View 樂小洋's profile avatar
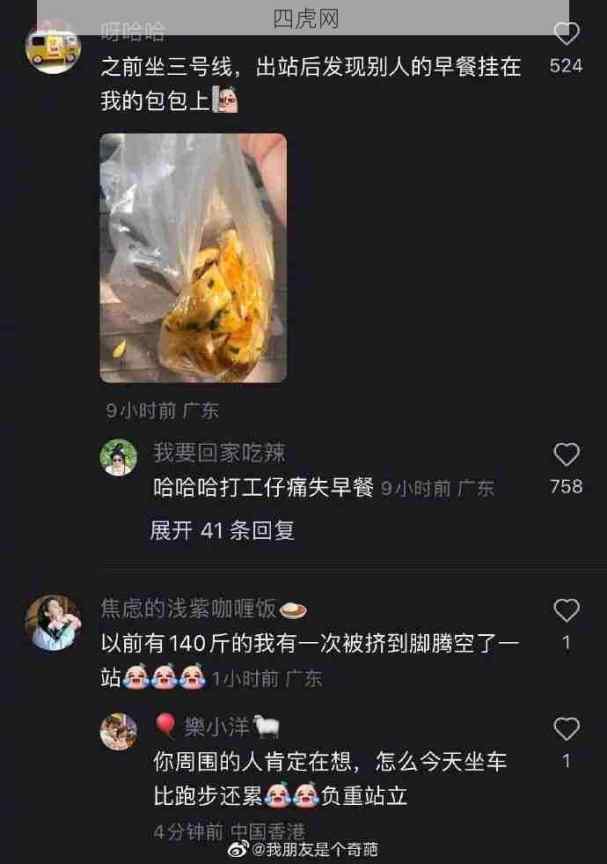The height and width of the screenshot is (864, 607). pyautogui.click(x=119, y=731)
